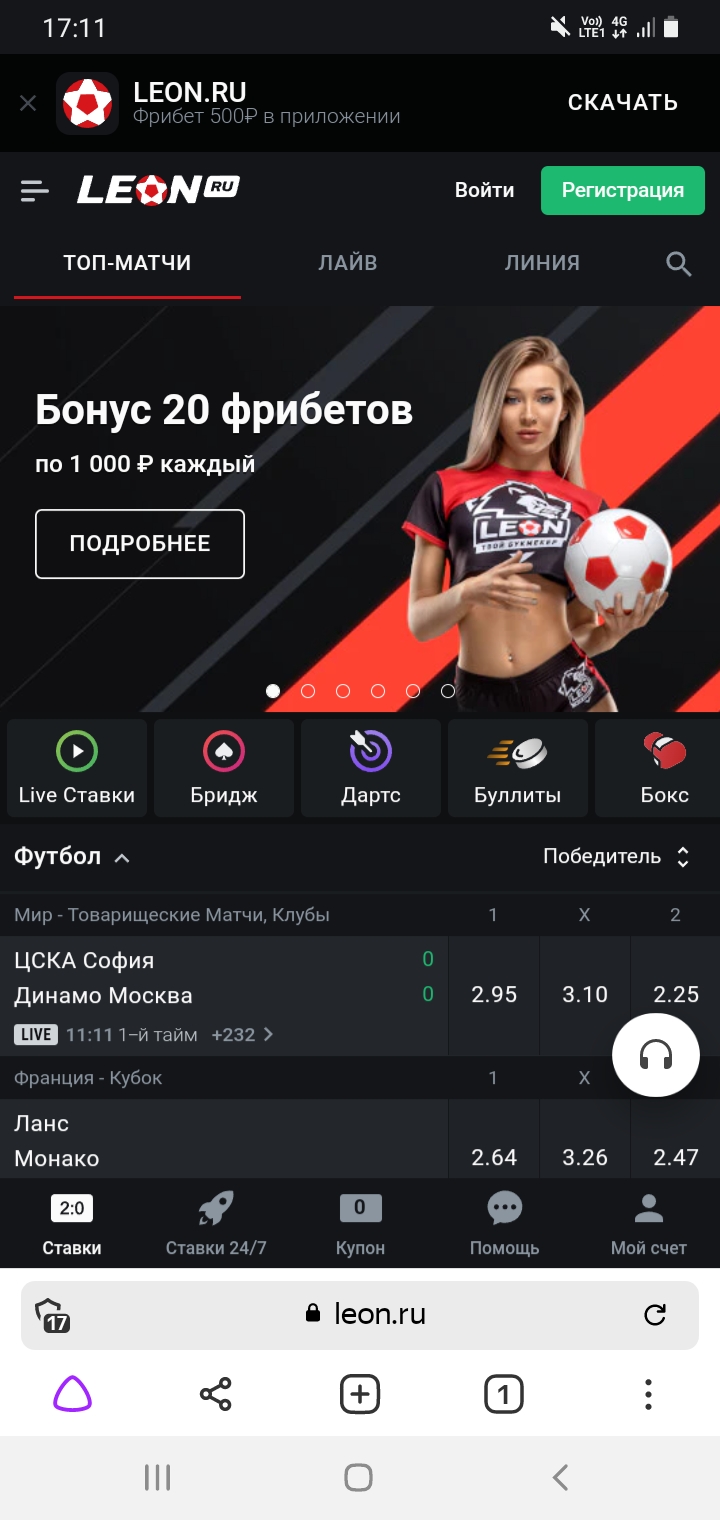Open the Победитель market dropdown
720x1520 pixels.
click(616, 857)
